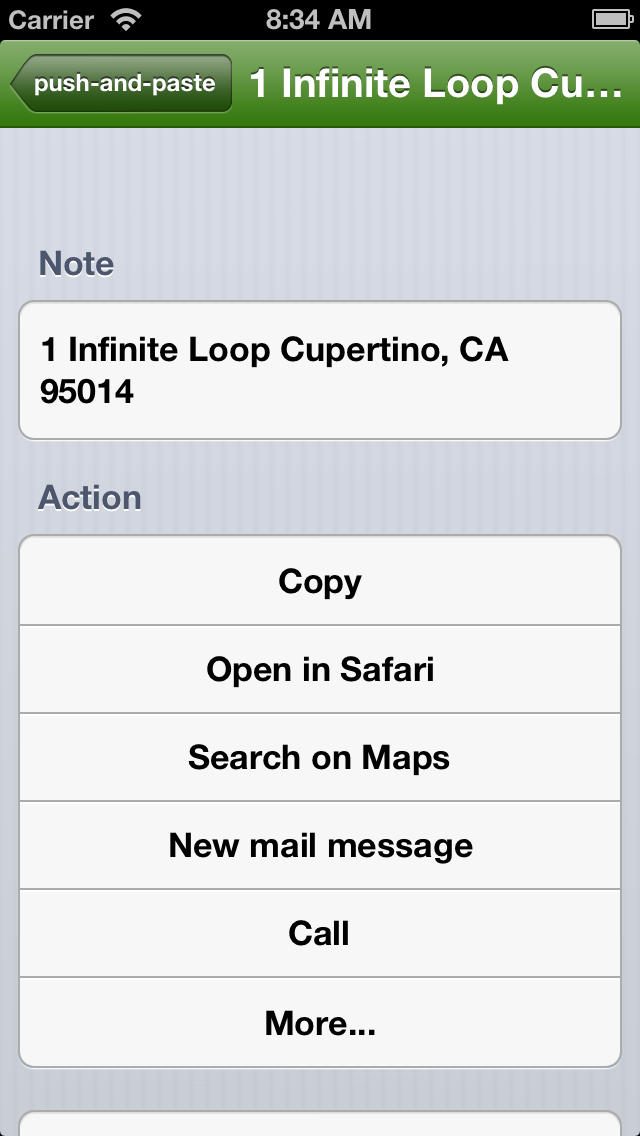Viewport: 640px width, 1136px height.
Task: Select Open in Safari
Action: pyautogui.click(x=320, y=669)
